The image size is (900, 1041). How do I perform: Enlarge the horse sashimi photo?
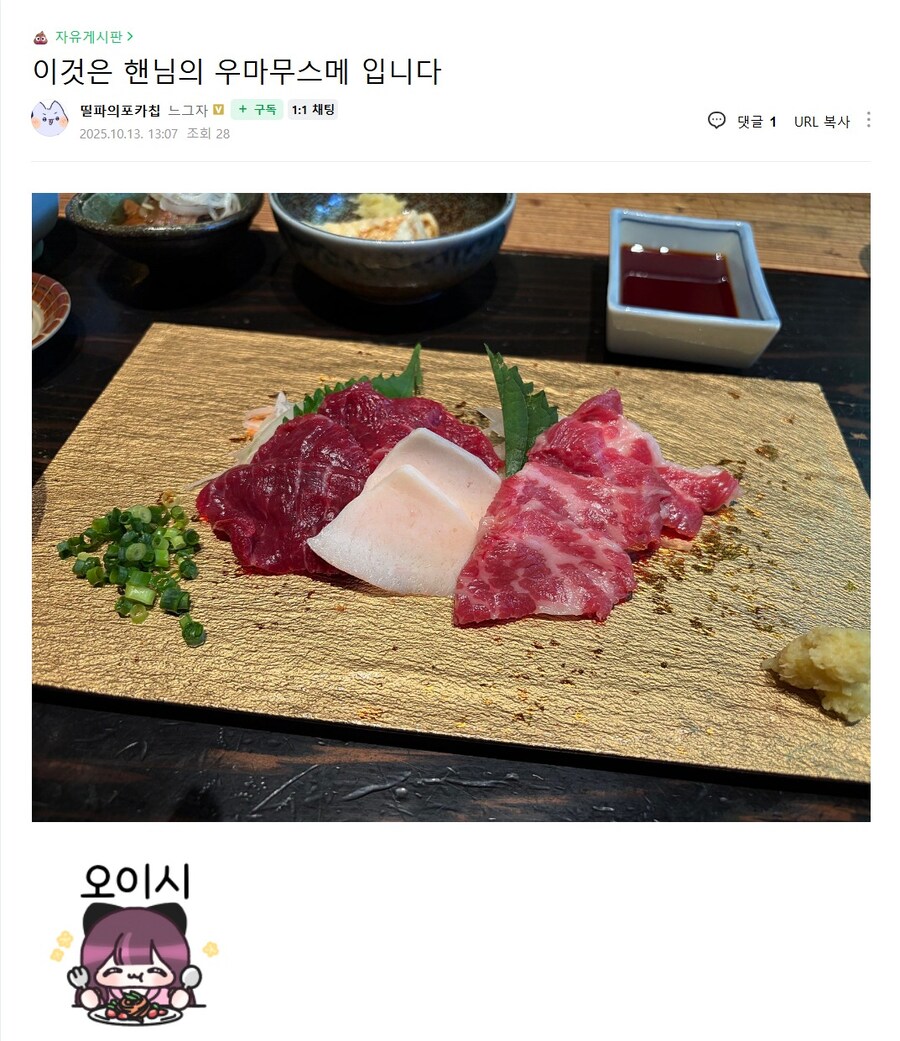pos(450,507)
